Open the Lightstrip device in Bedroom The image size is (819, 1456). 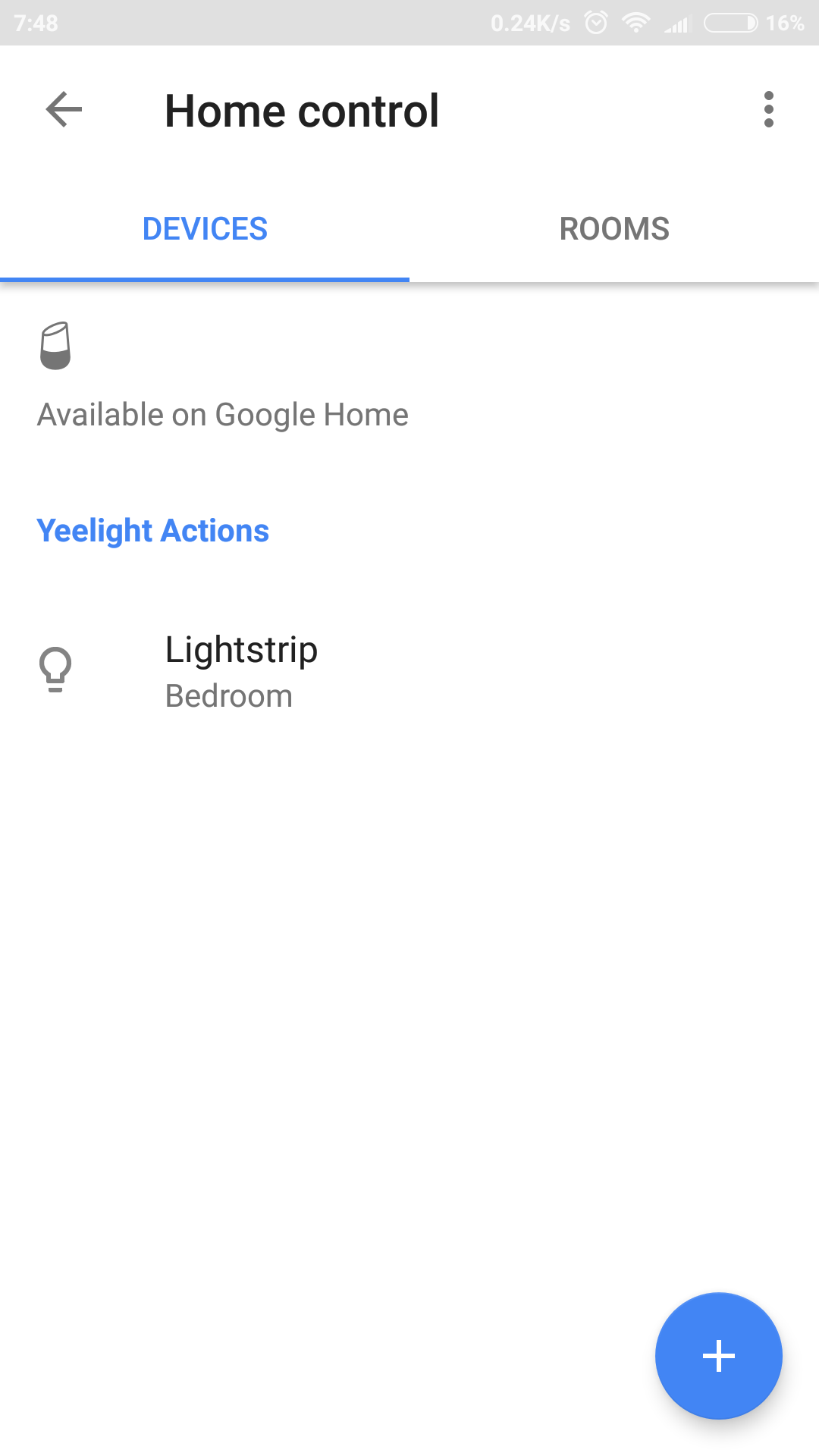[241, 671]
